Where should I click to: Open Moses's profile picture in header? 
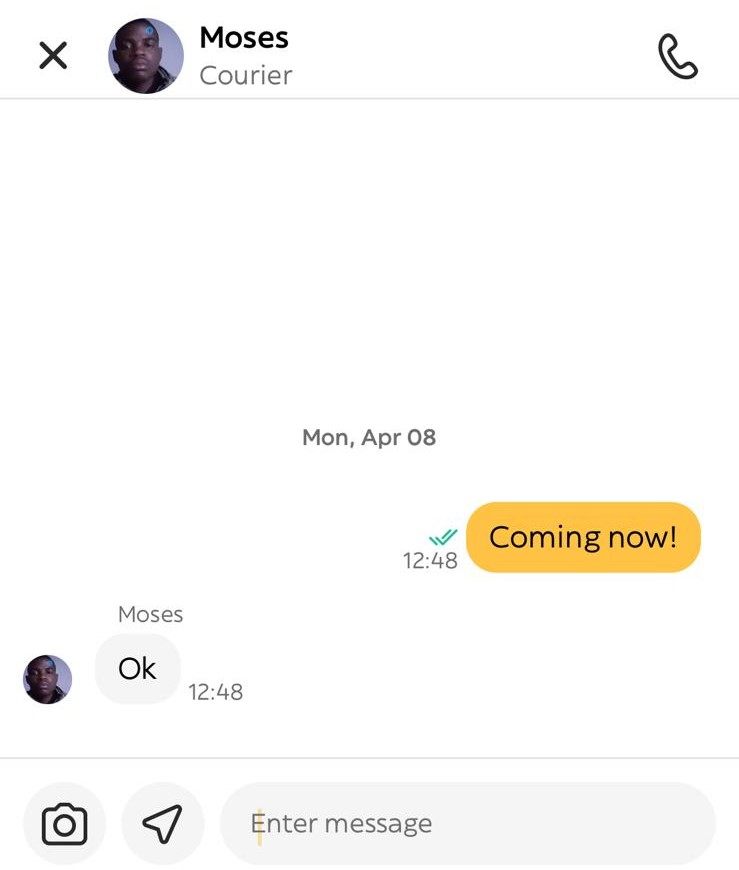pyautogui.click(x=146, y=56)
